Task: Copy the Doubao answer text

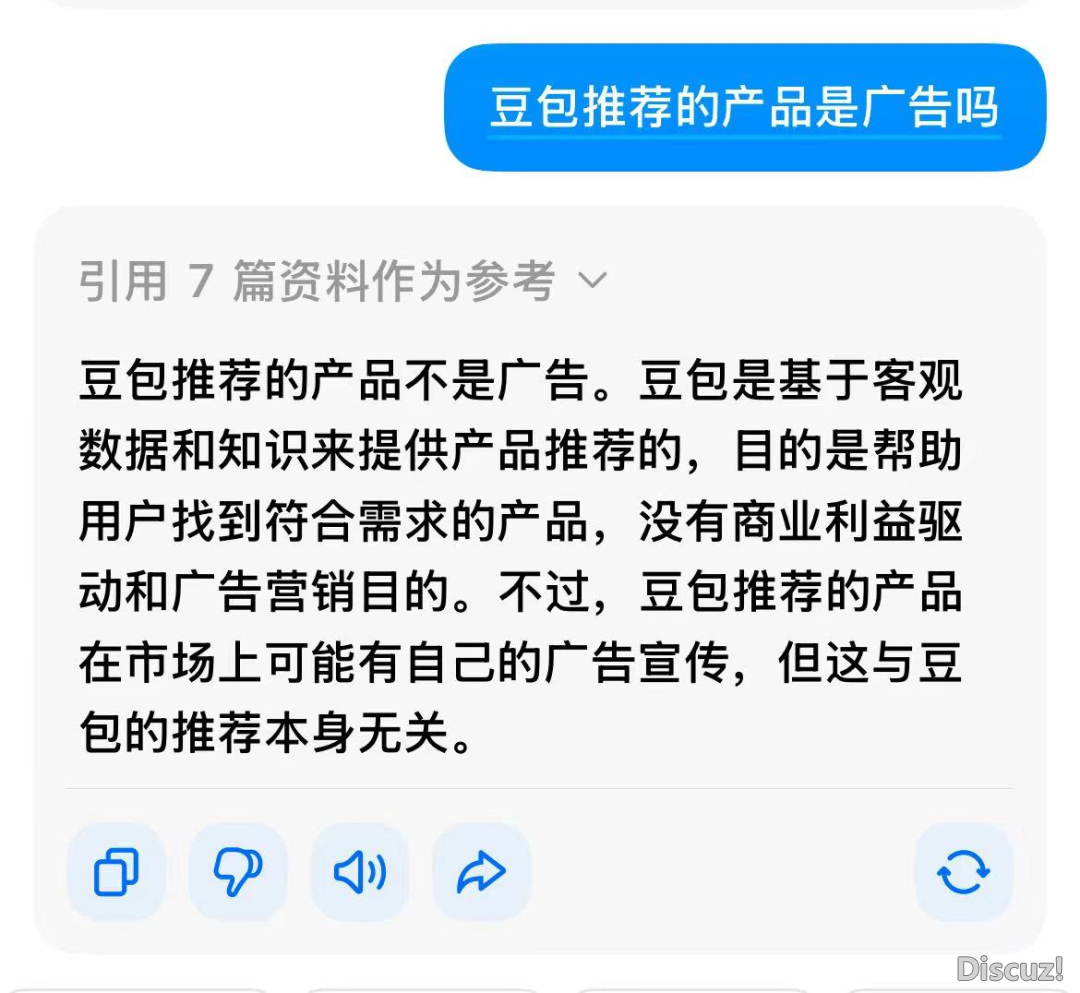Action: click(x=116, y=872)
